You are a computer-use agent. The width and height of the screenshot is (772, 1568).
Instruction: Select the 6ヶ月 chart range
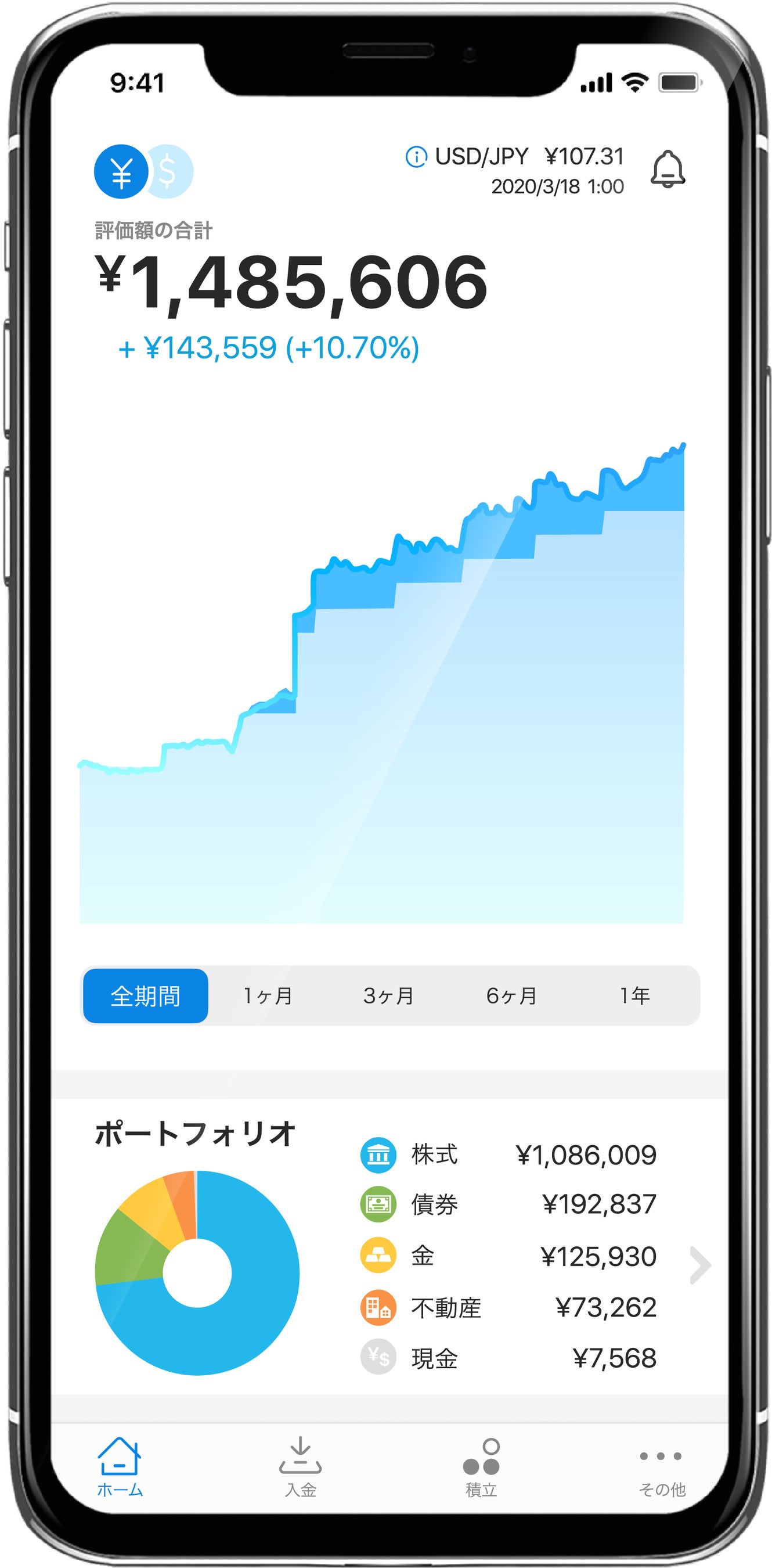(x=511, y=995)
